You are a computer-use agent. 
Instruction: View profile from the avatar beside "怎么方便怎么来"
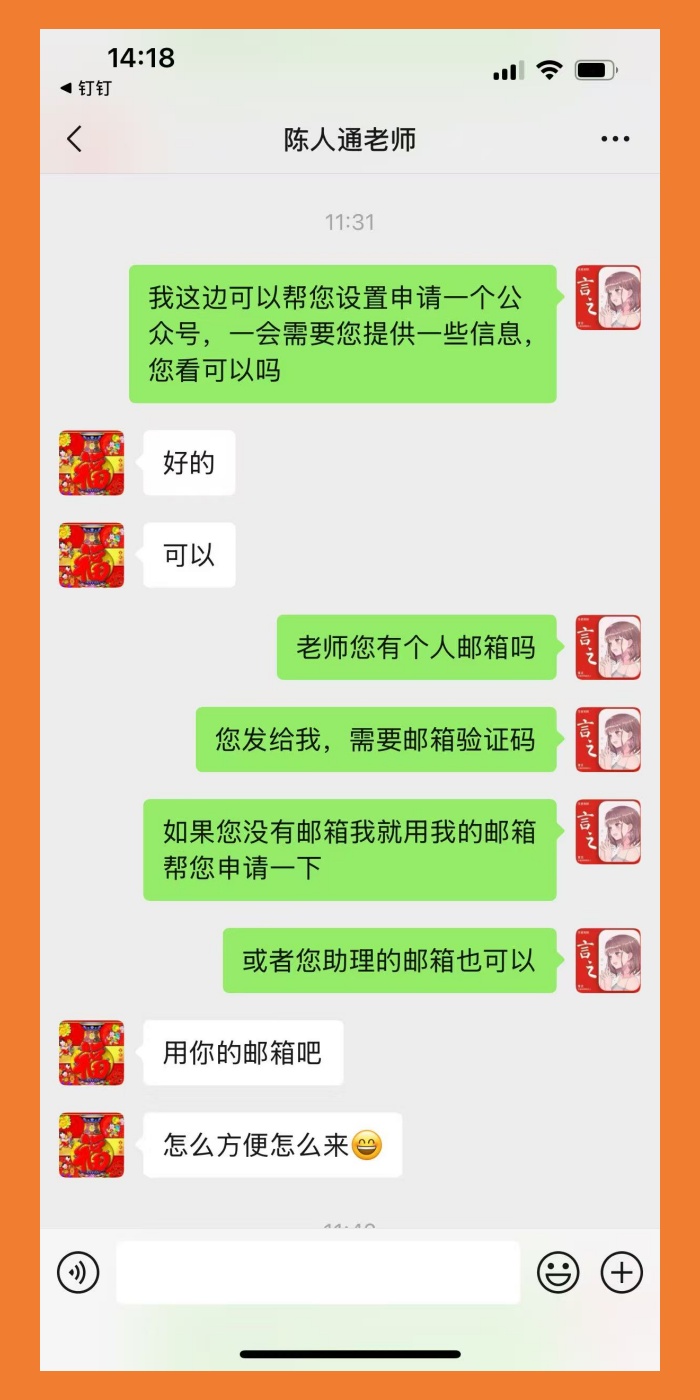pos(92,1145)
